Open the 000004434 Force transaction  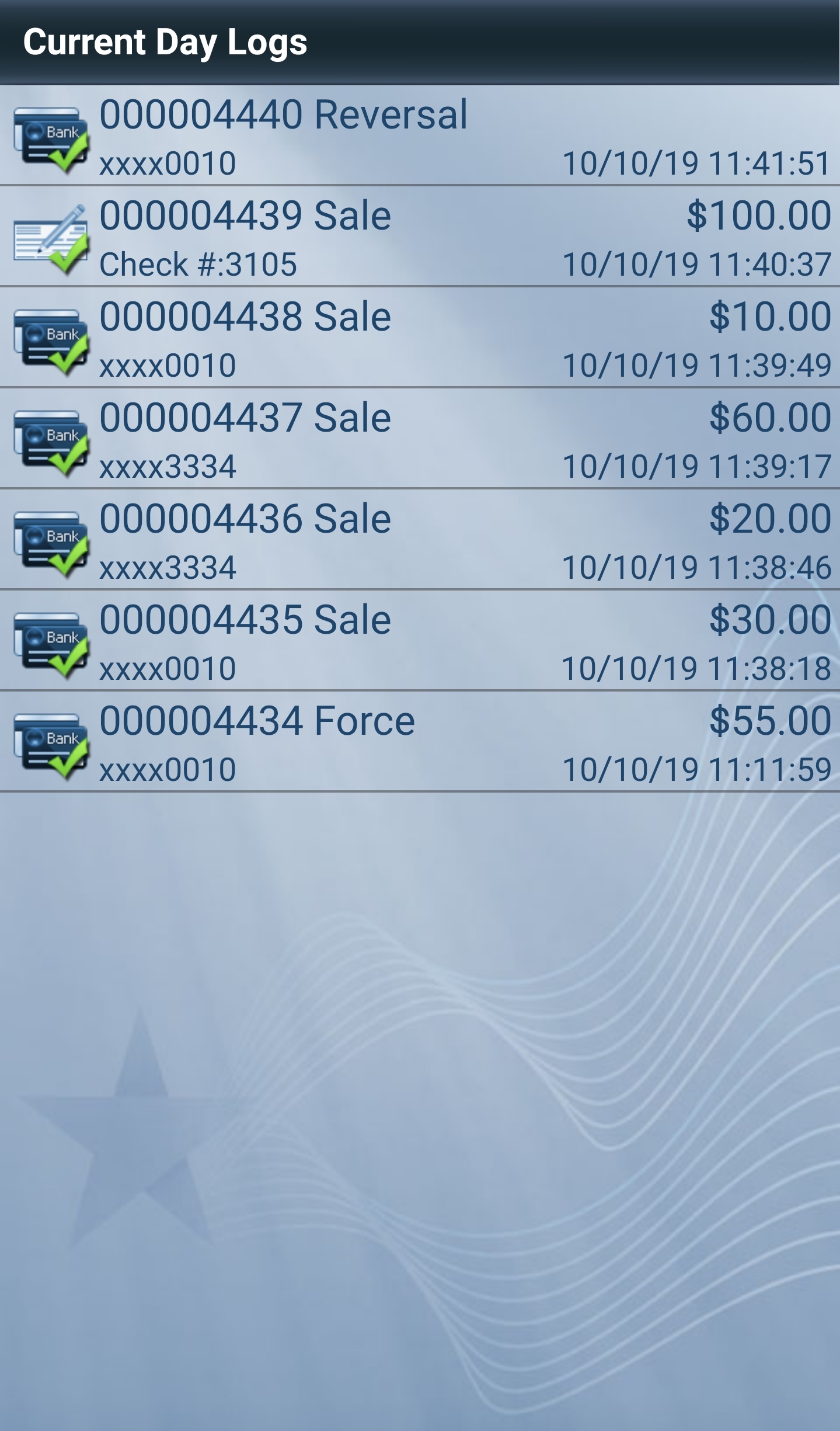coord(420,742)
